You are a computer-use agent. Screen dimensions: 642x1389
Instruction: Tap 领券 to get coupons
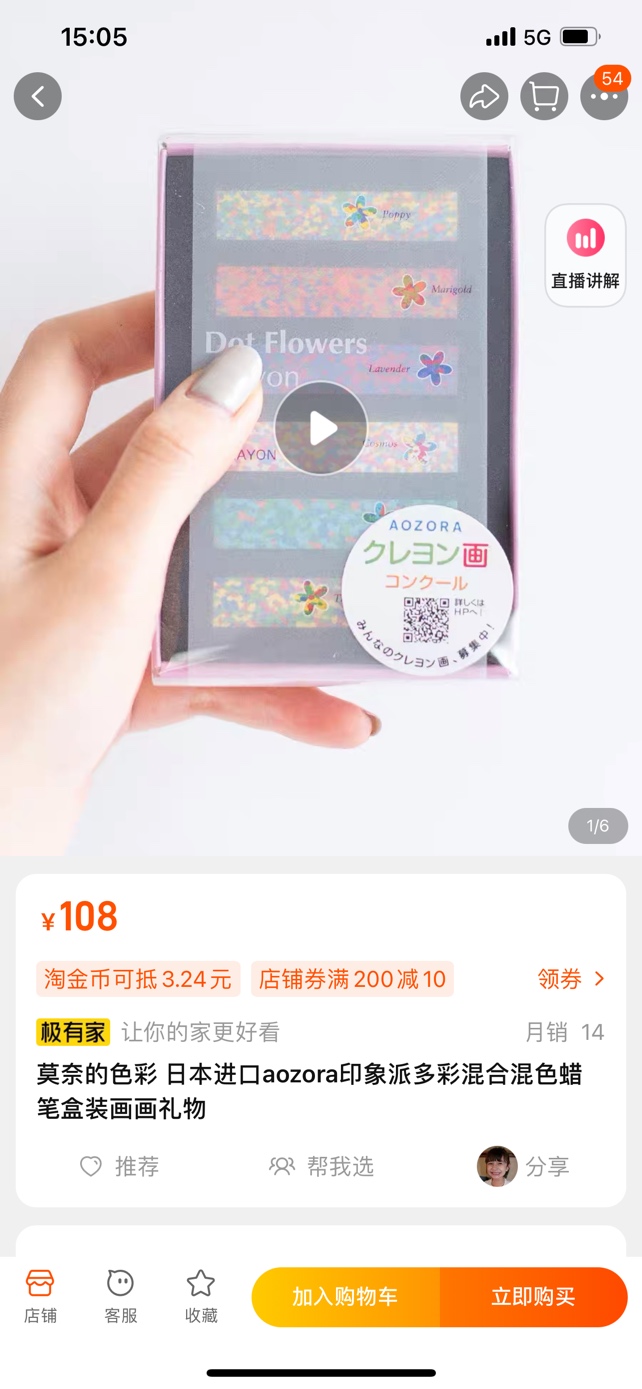coord(571,979)
